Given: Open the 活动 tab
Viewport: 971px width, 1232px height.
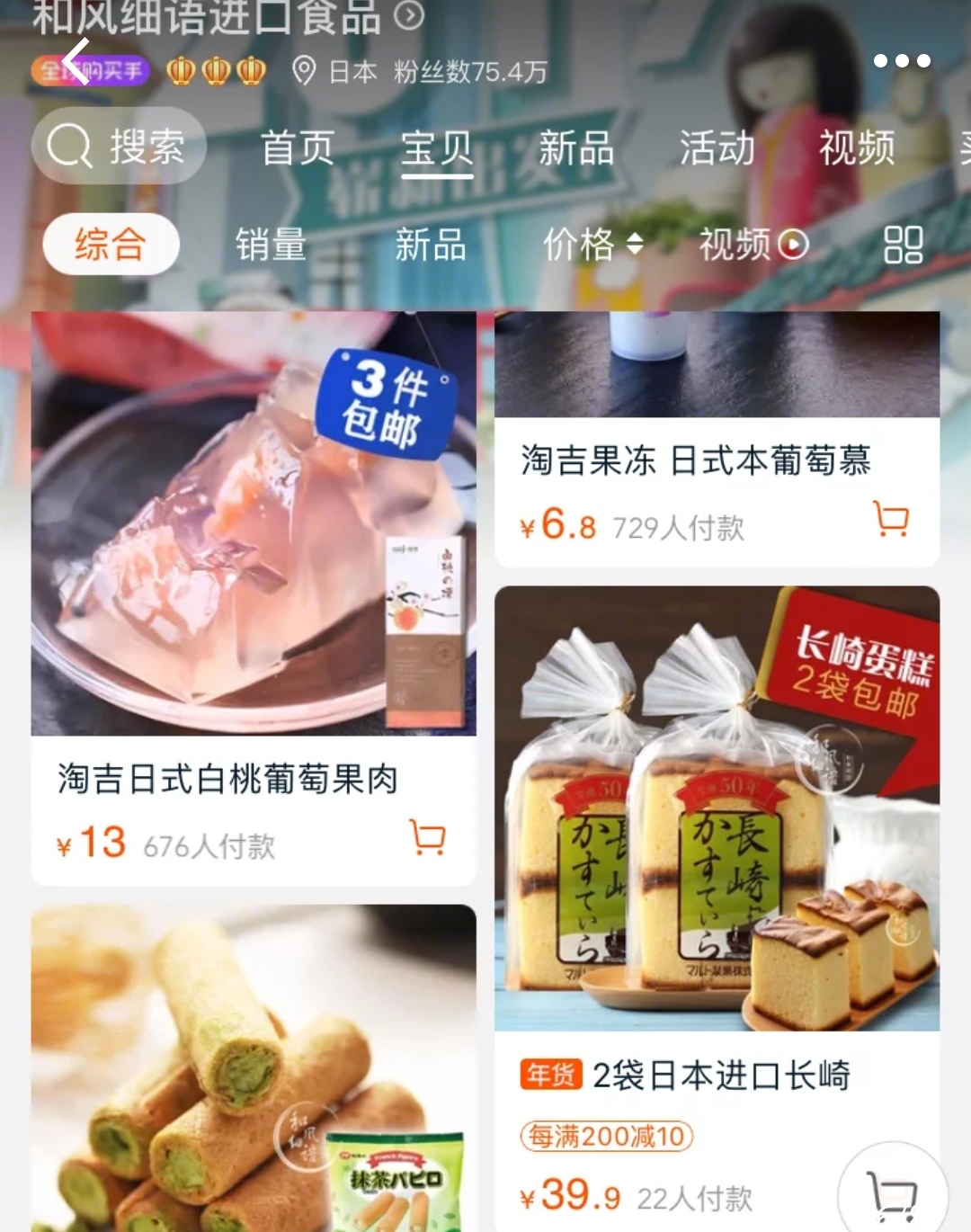Looking at the screenshot, I should pyautogui.click(x=716, y=148).
